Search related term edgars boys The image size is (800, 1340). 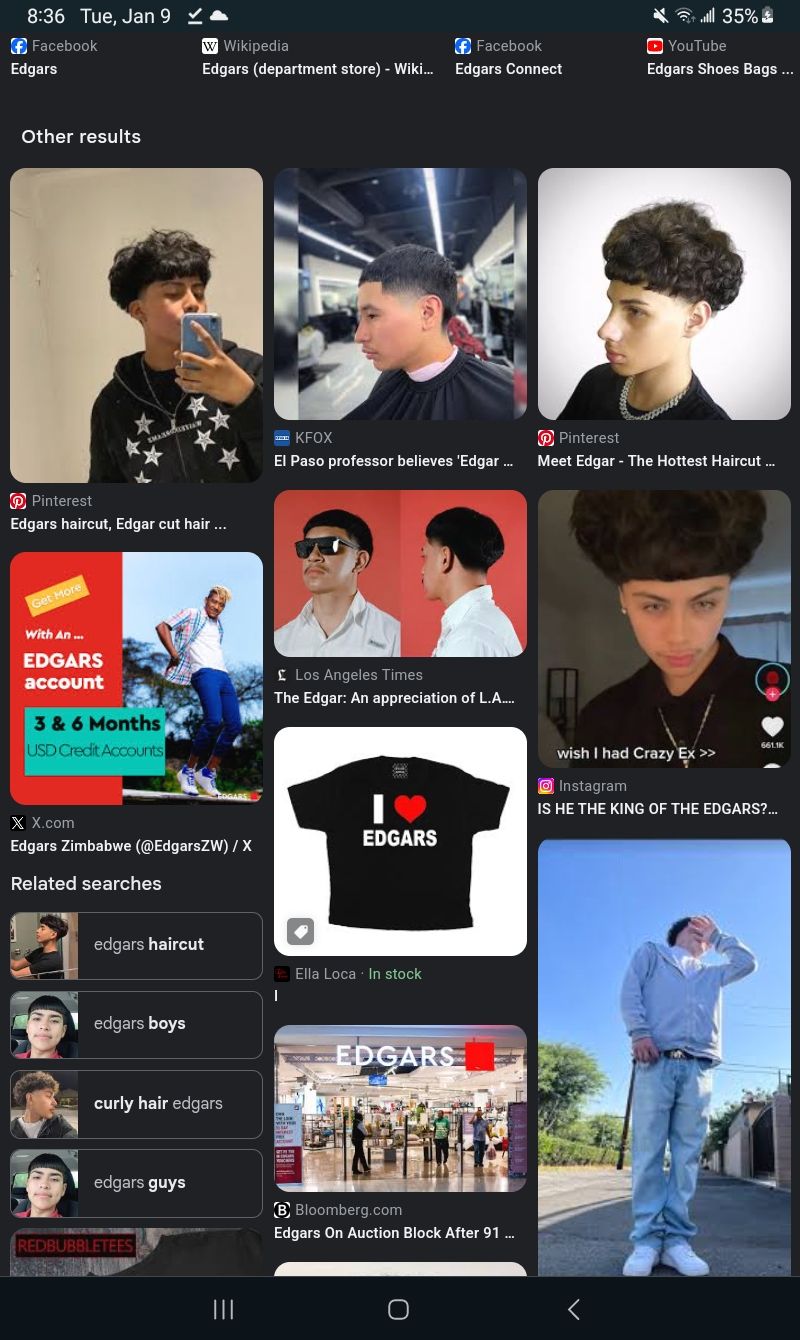pos(136,1024)
